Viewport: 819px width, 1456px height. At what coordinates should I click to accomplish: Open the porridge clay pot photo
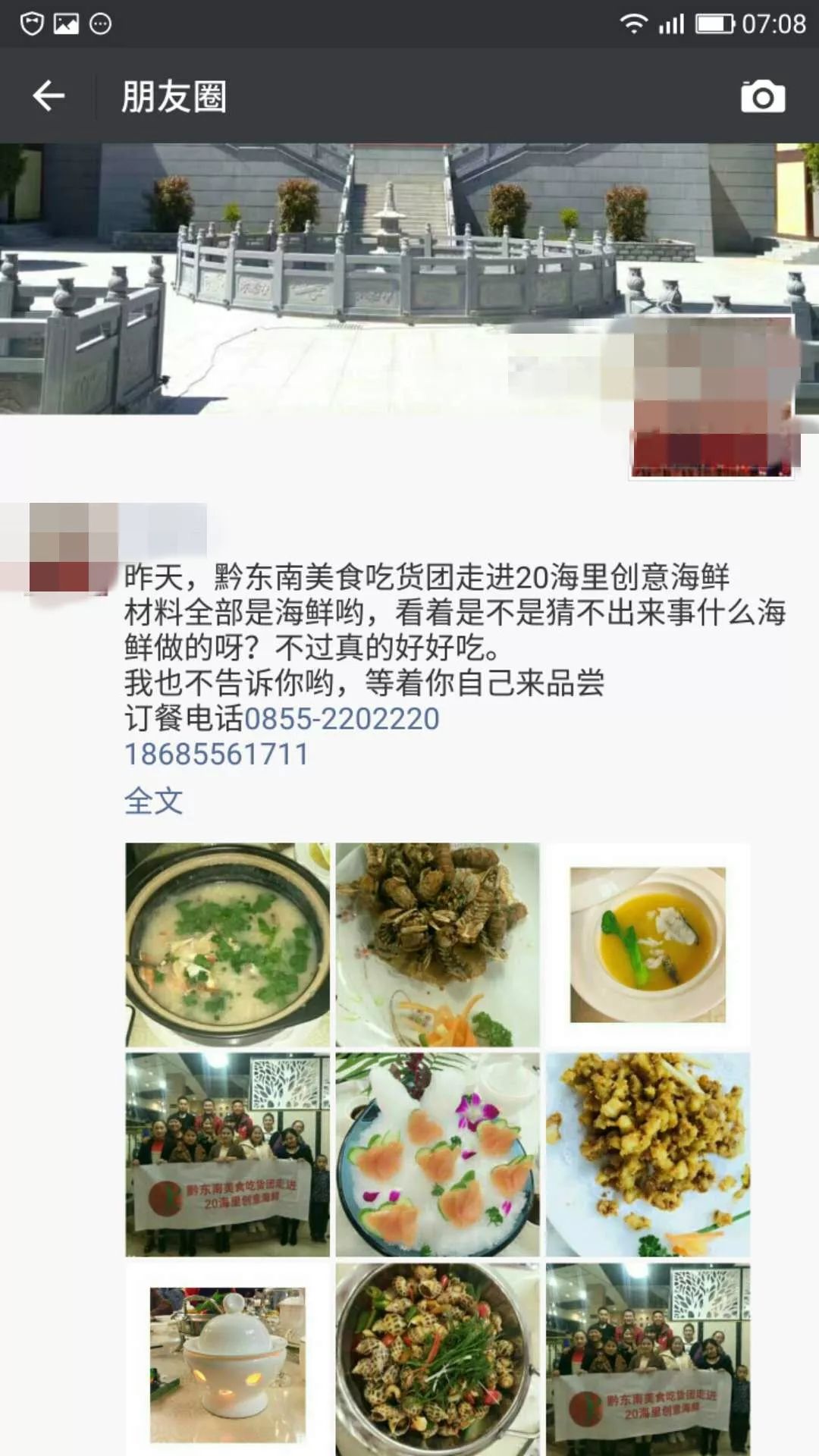(227, 945)
